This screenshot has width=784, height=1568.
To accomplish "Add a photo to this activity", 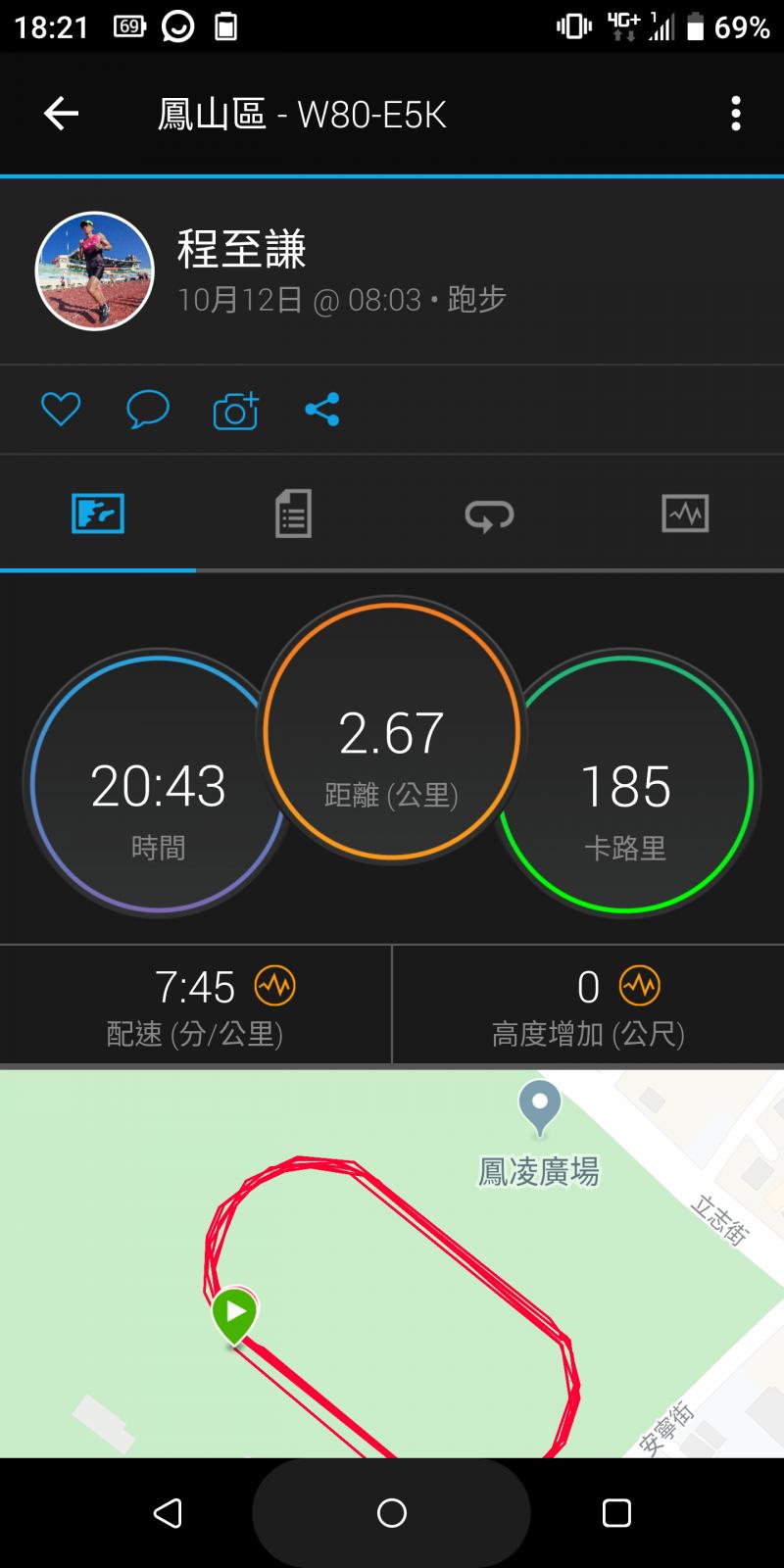I will [235, 411].
